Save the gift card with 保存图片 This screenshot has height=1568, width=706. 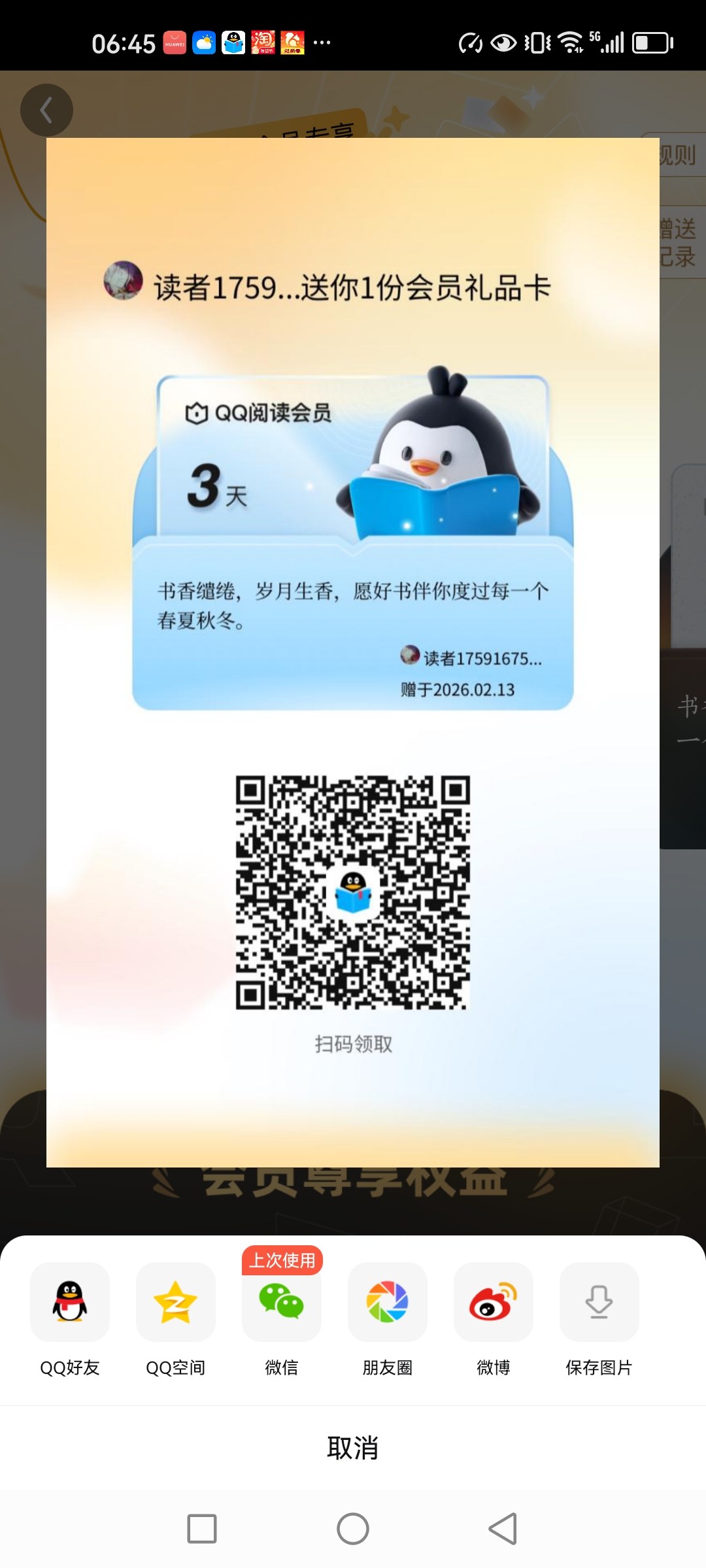pyautogui.click(x=599, y=1301)
